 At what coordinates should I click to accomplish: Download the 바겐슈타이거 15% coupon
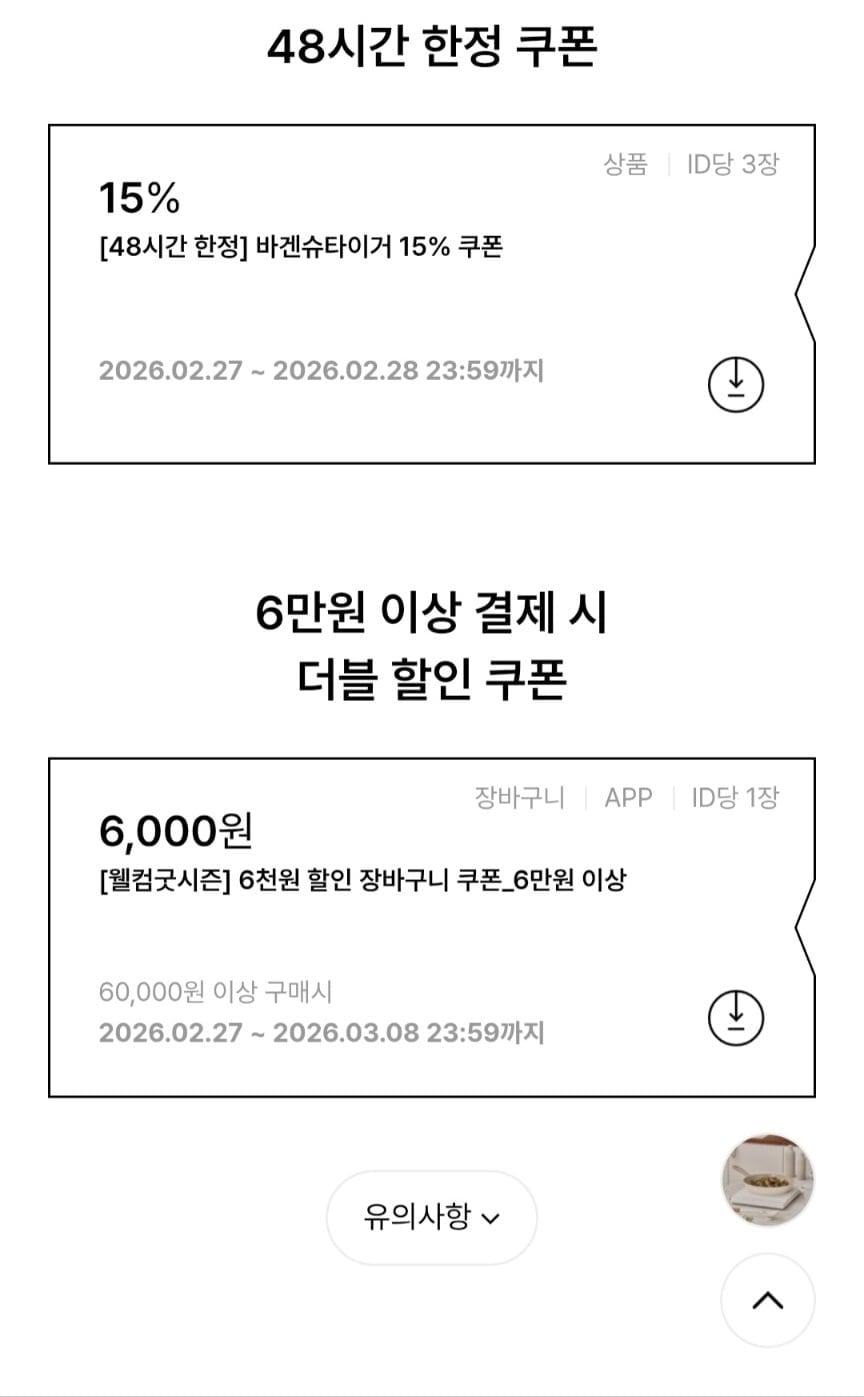736,384
